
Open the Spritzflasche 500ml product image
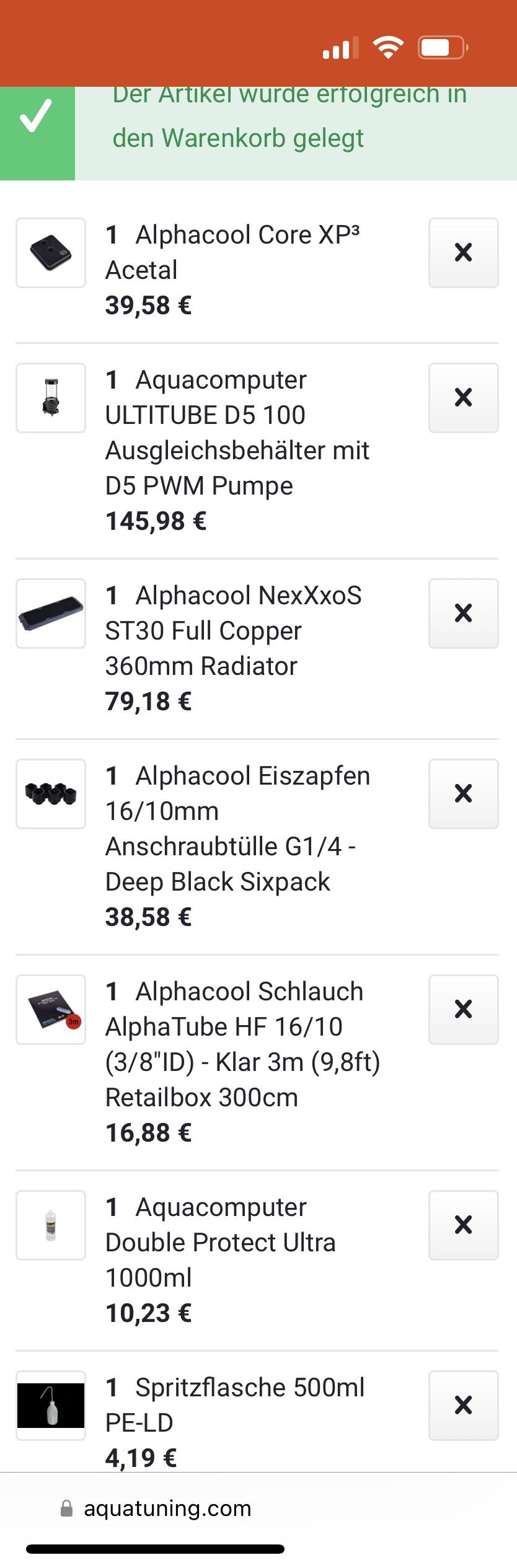tap(51, 1405)
